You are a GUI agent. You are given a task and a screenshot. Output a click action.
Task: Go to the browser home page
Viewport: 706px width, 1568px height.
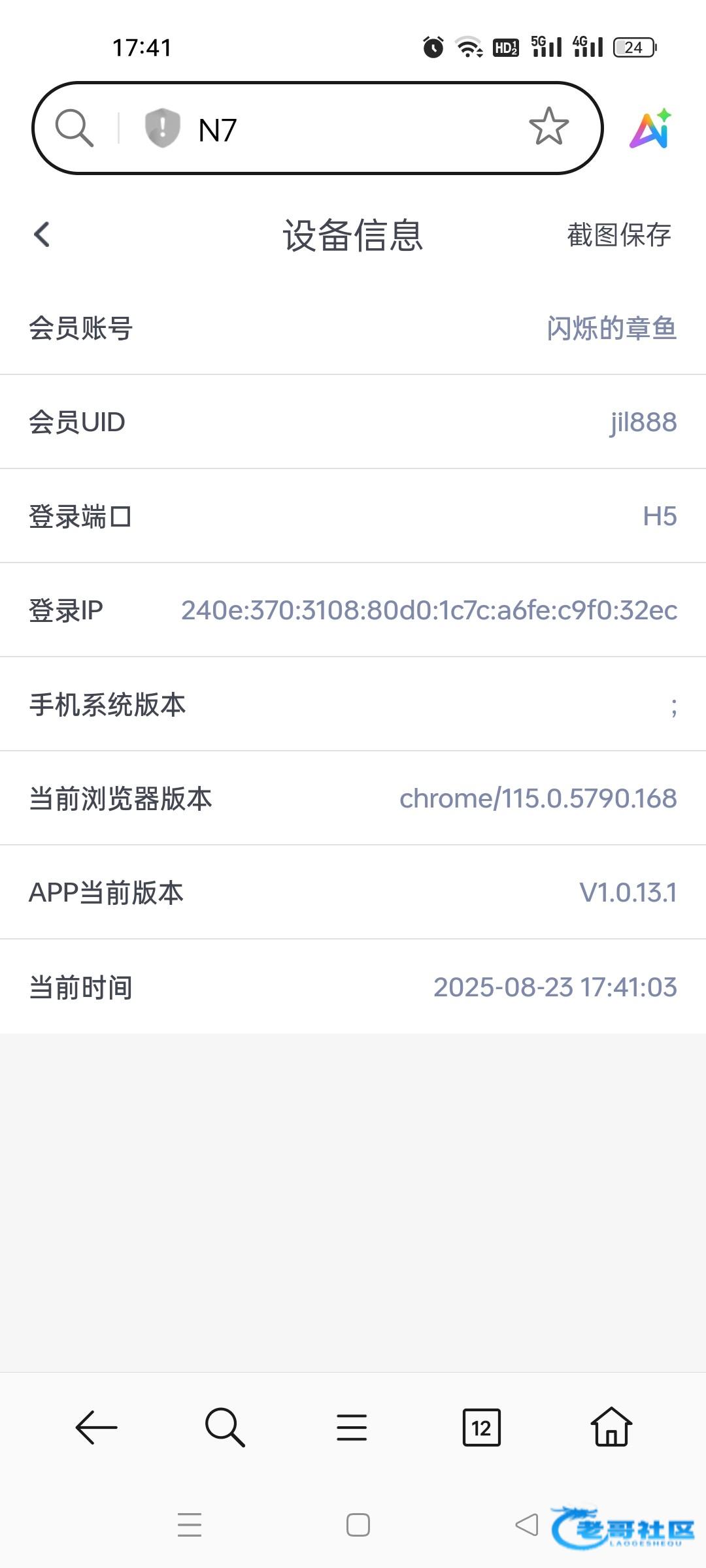[611, 1428]
